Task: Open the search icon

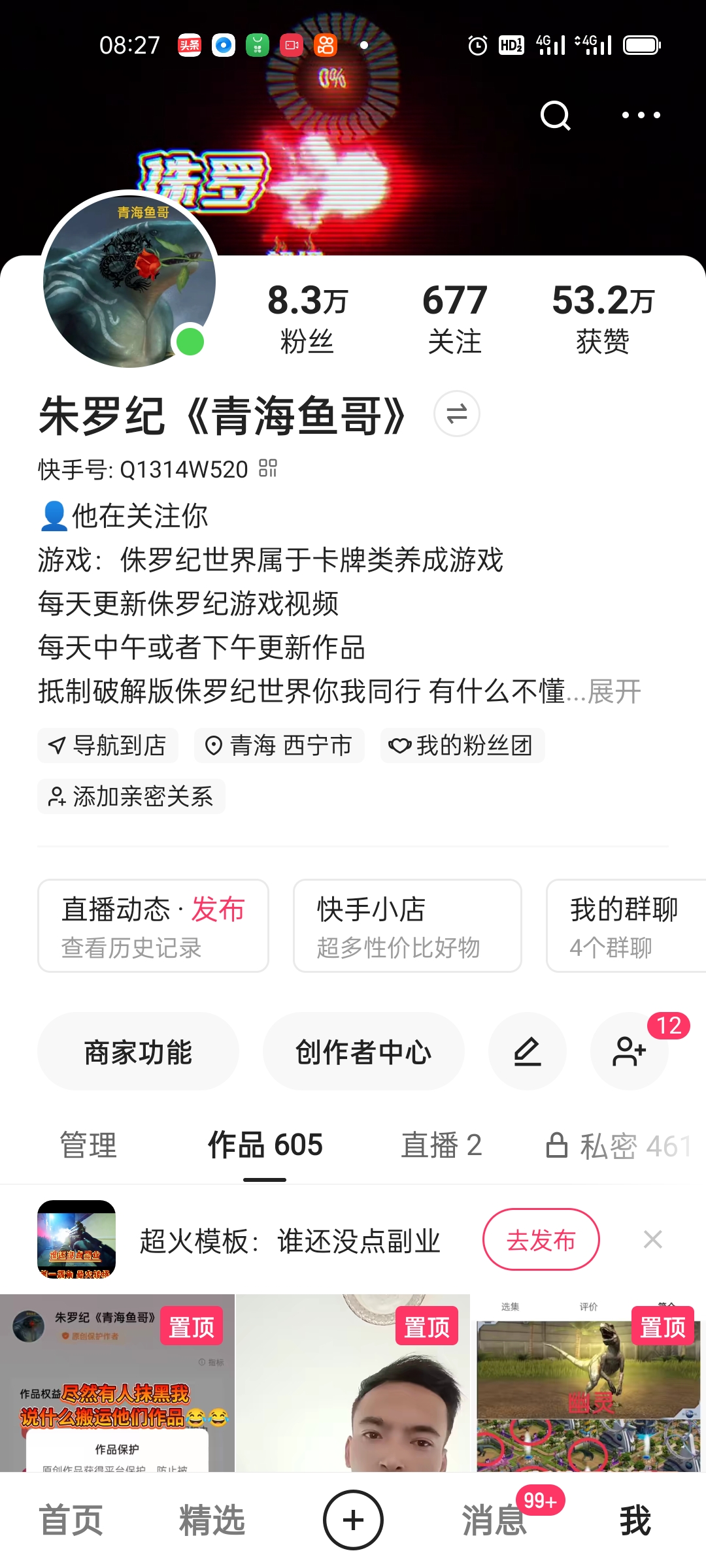Action: click(x=554, y=115)
